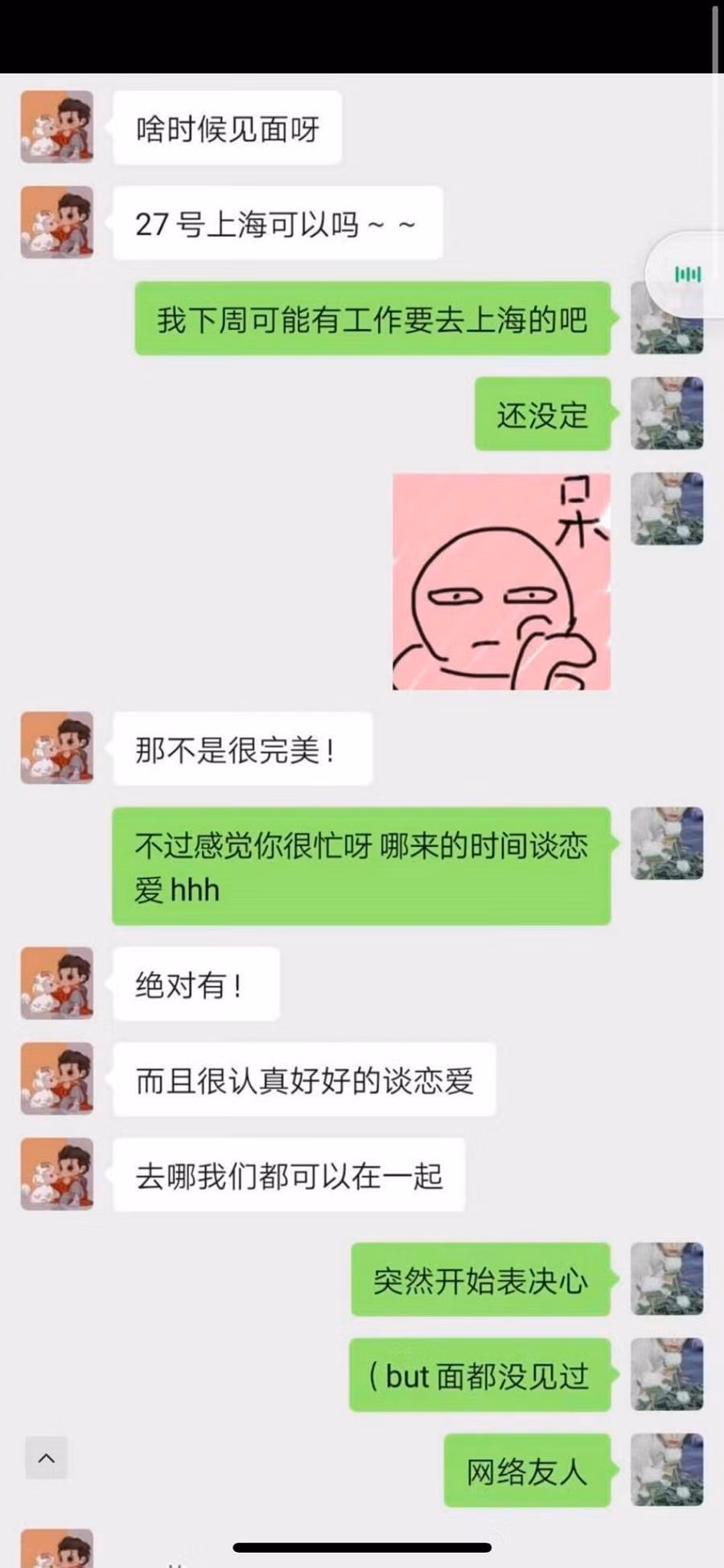724x1568 pixels.
Task: Open the sender avatar next to 还没定
Action: click(667, 413)
